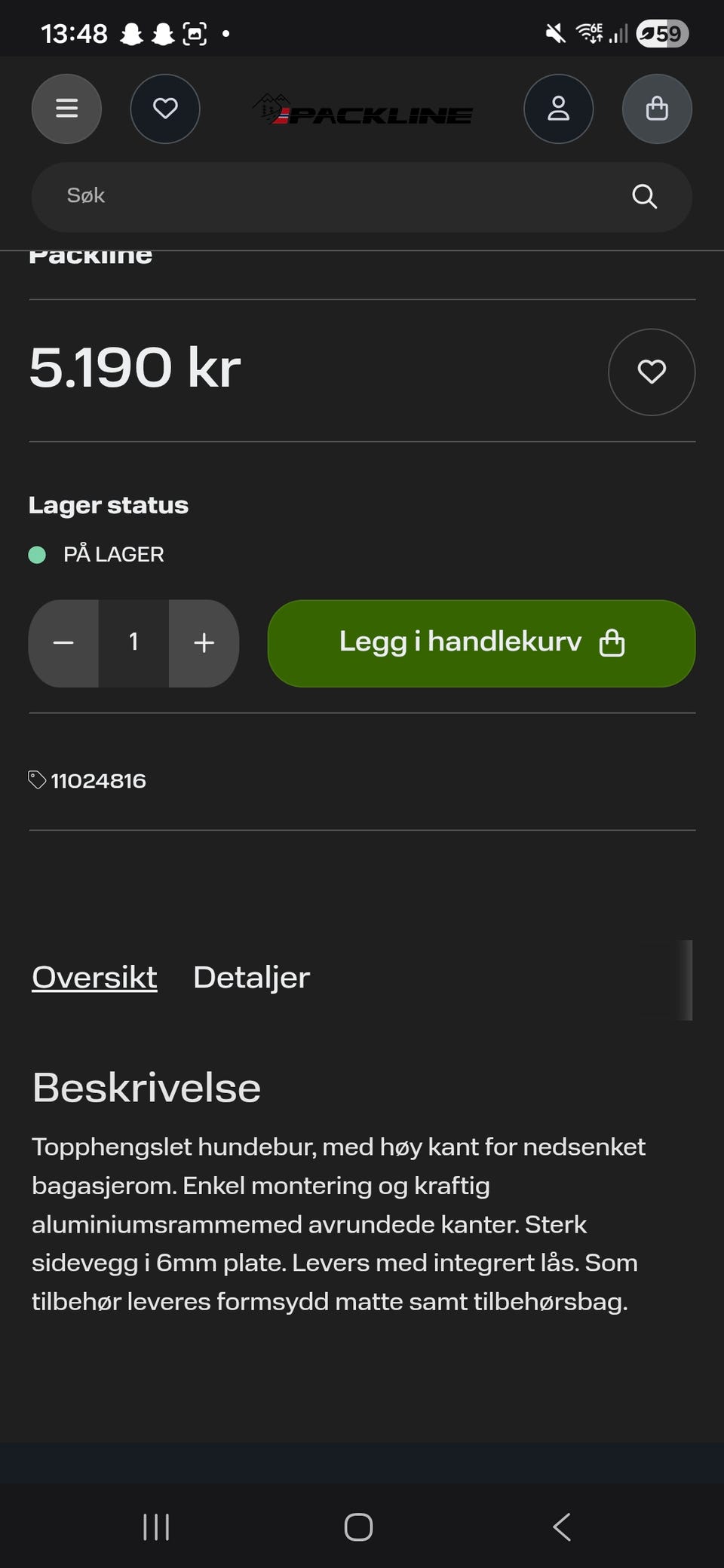Tap the product tag icon beside 11024816
The width and height of the screenshot is (724, 1568).
click(x=37, y=780)
